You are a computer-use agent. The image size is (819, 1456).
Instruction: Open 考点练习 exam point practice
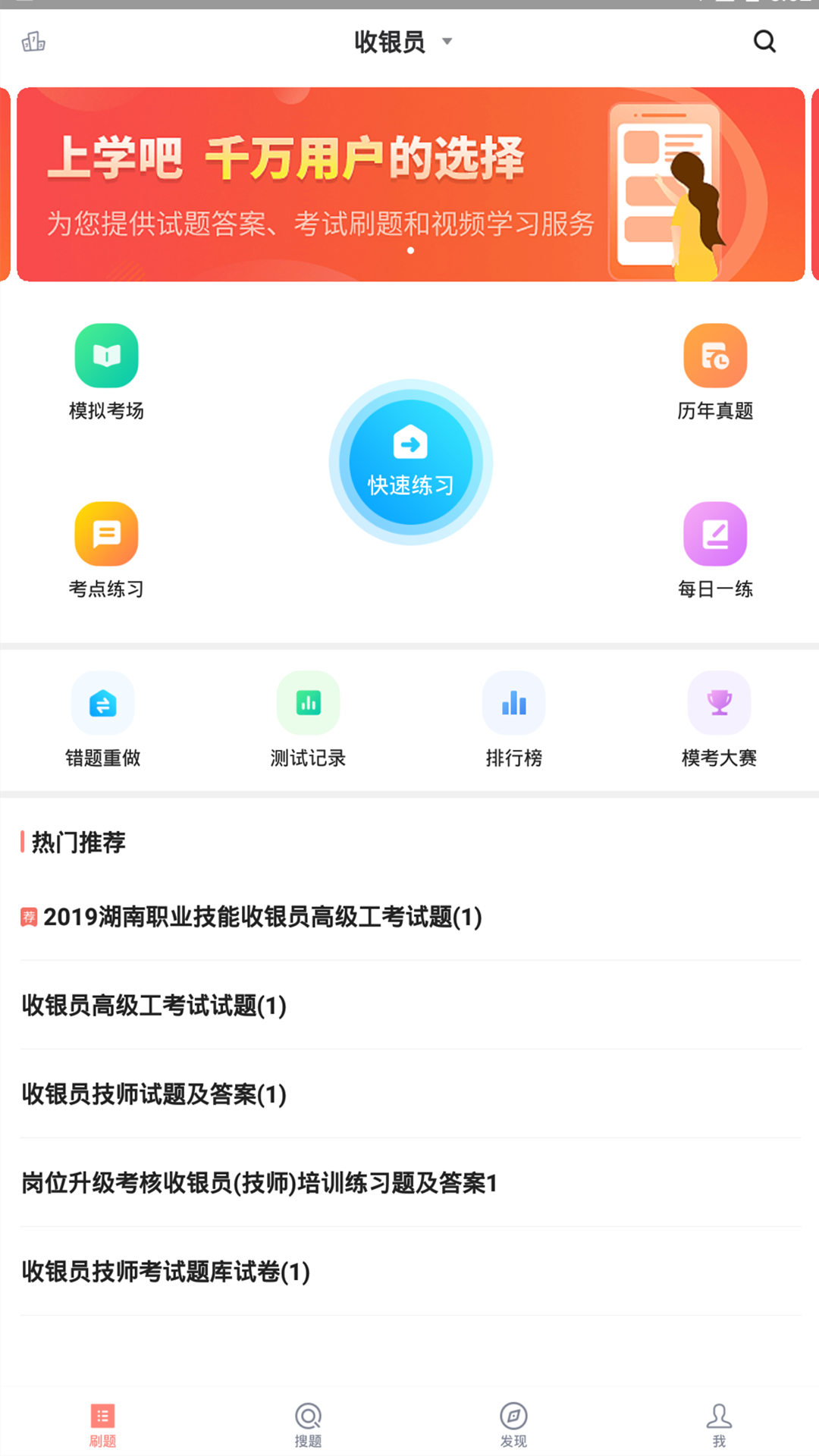click(x=106, y=549)
